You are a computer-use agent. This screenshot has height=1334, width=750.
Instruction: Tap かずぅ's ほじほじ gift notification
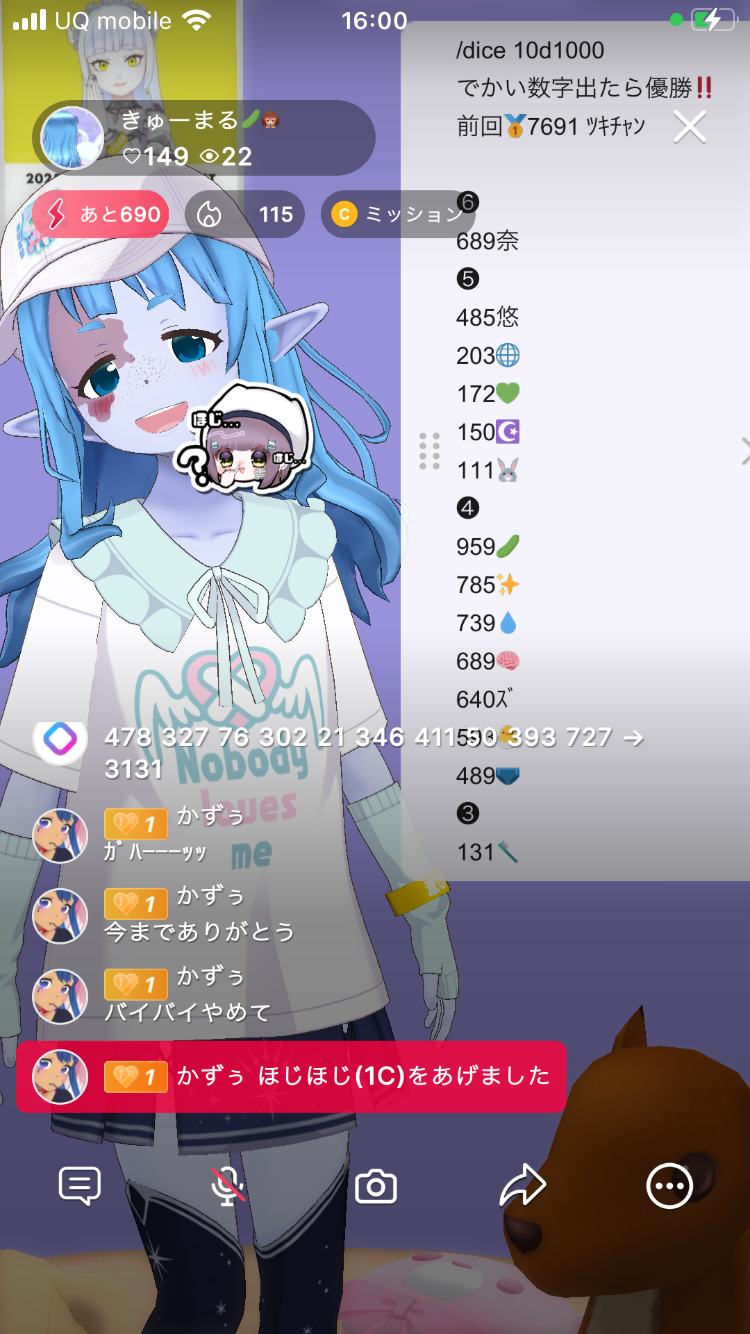click(290, 1077)
